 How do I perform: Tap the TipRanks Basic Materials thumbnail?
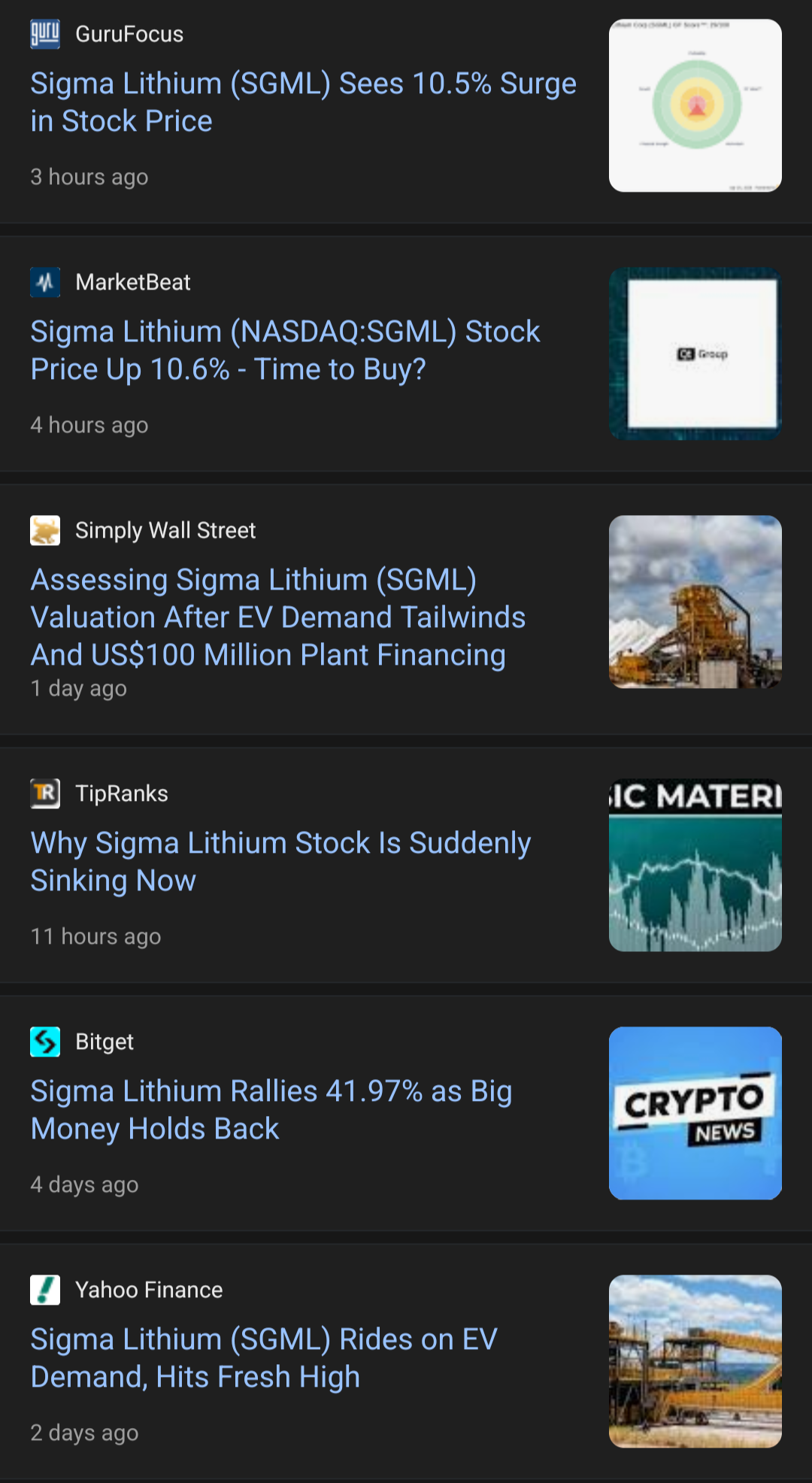(695, 865)
